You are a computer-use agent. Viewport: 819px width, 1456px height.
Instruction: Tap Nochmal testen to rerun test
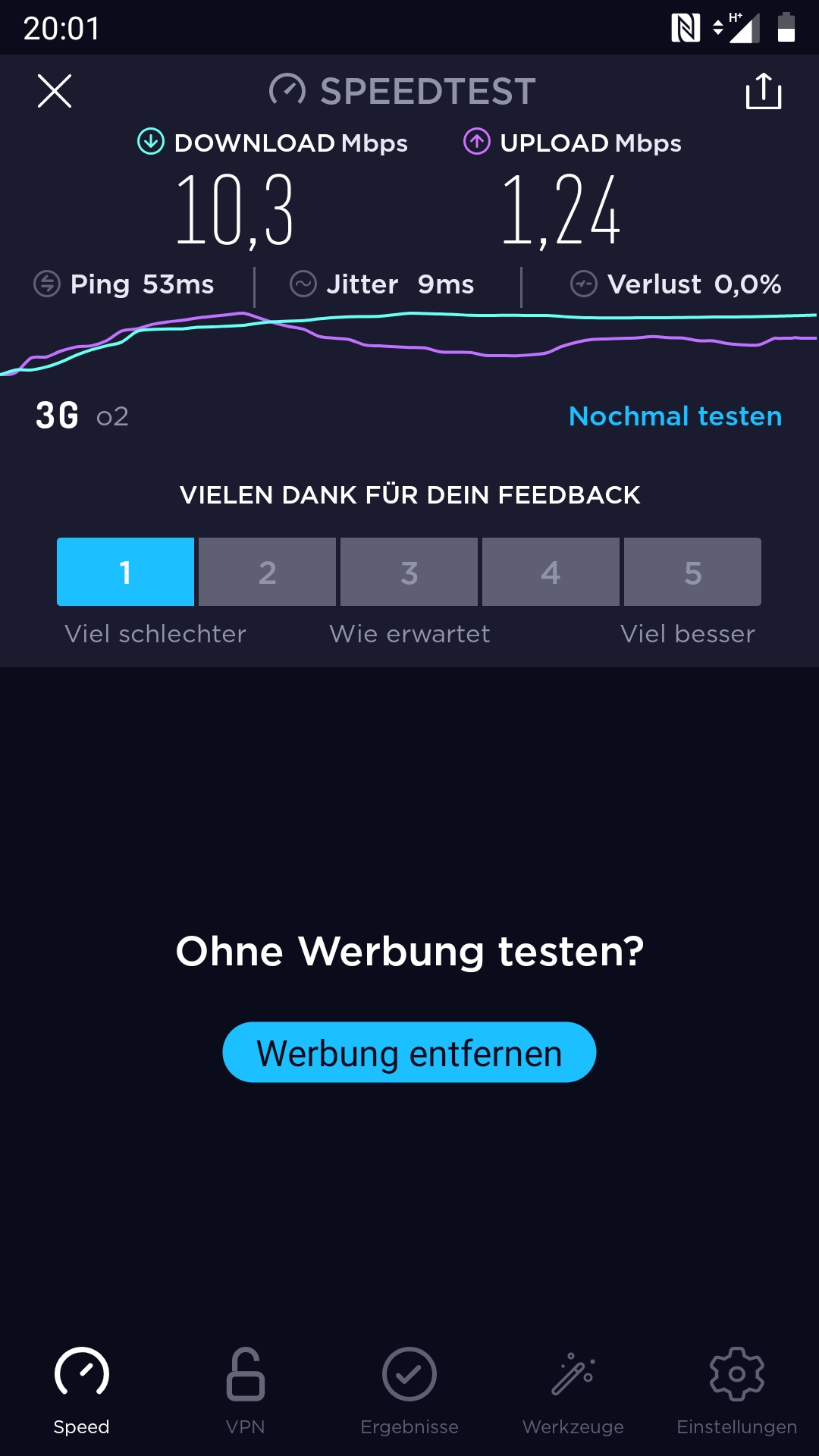[x=675, y=416]
